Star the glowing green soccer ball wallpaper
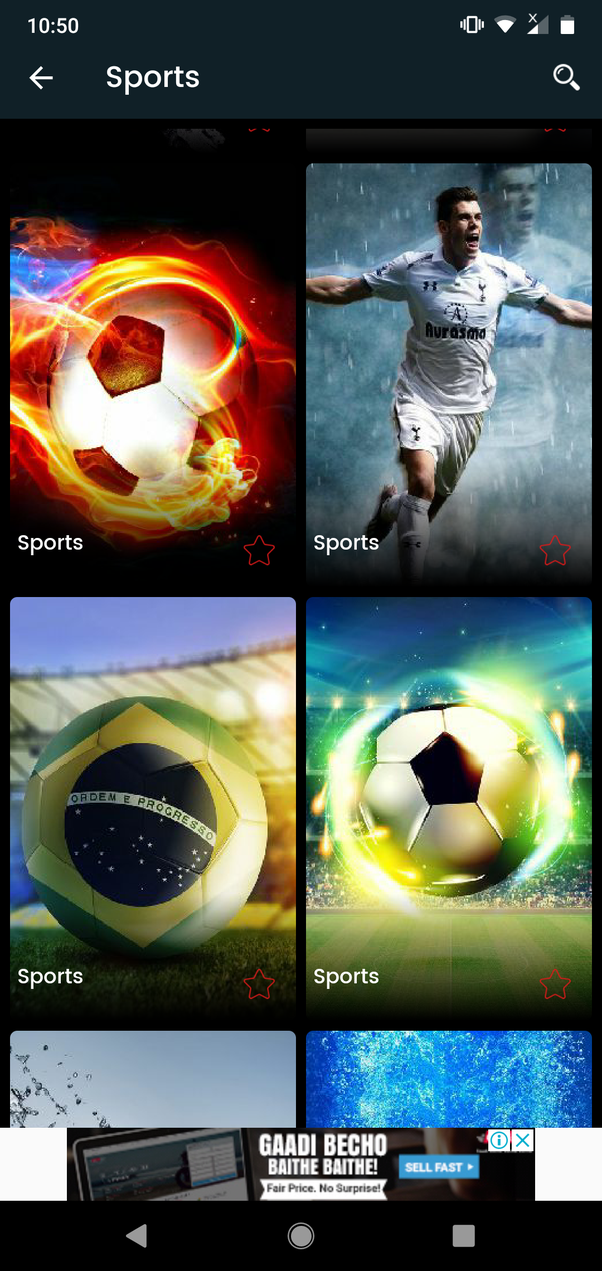This screenshot has height=1271, width=602. coord(555,984)
